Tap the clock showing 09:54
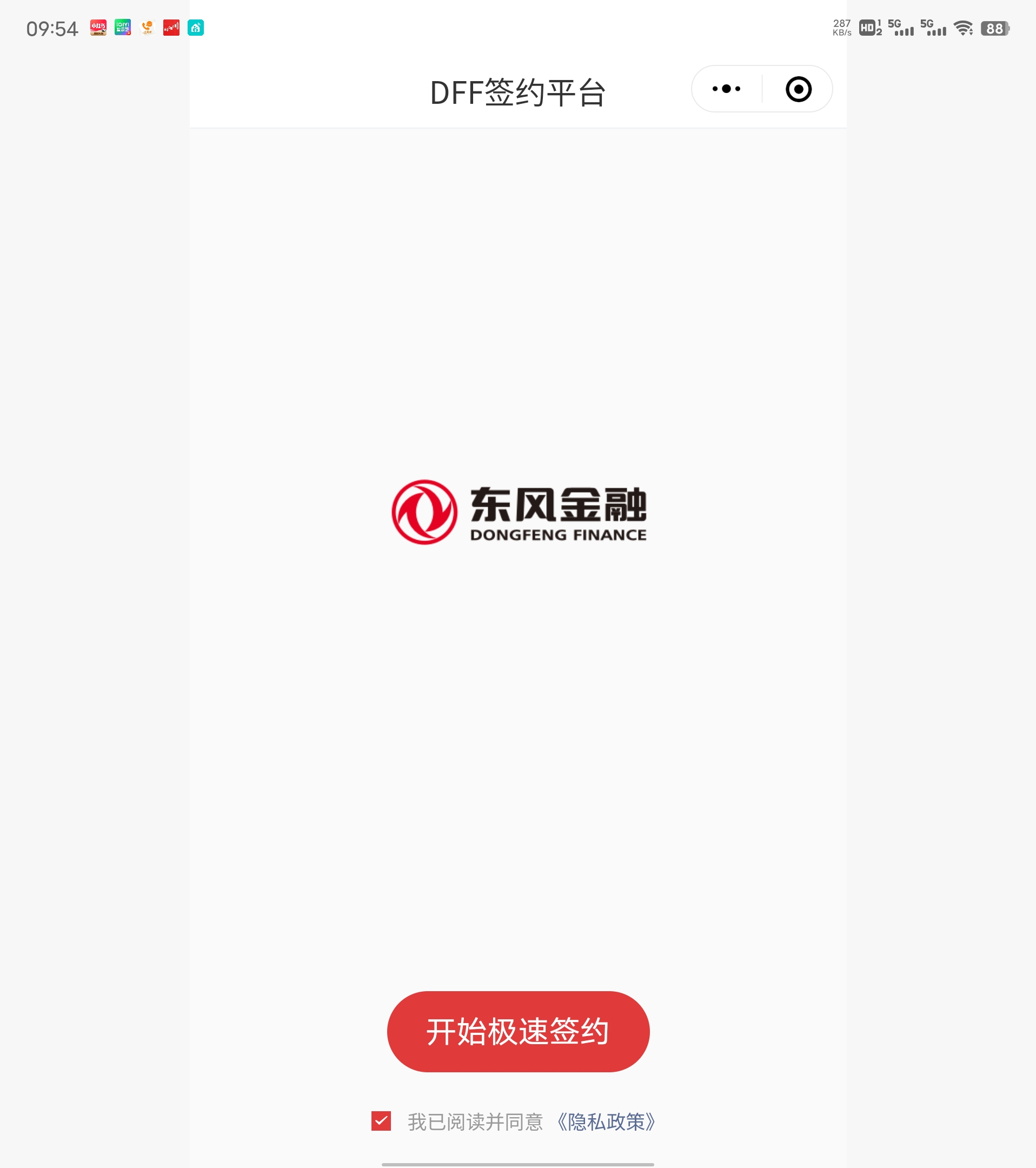 (52, 28)
